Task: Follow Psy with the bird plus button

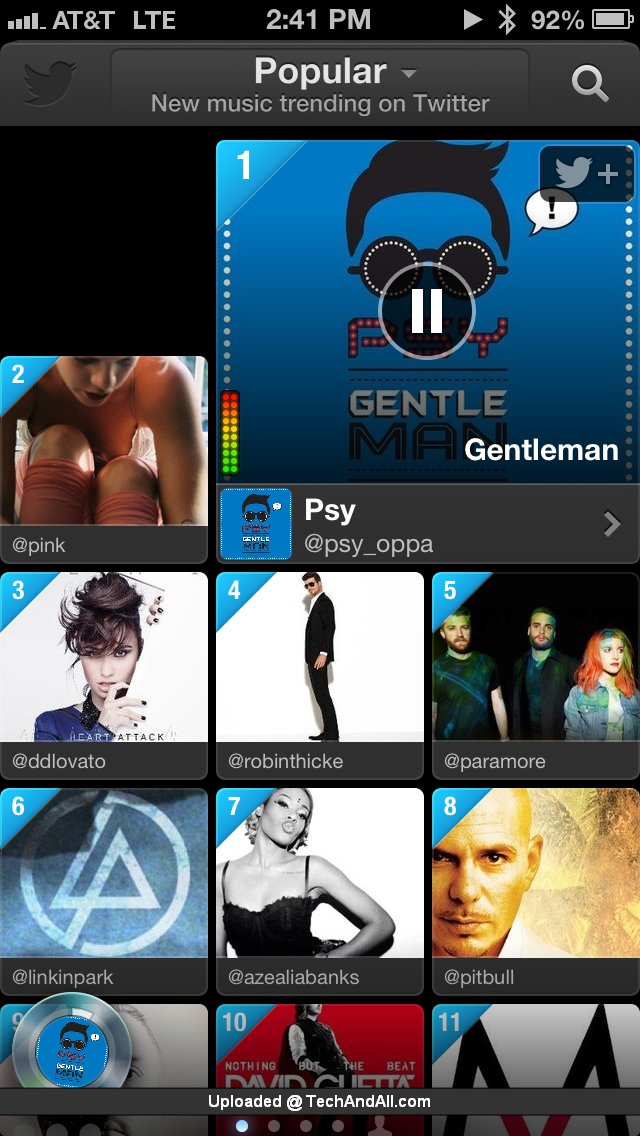Action: [x=587, y=174]
